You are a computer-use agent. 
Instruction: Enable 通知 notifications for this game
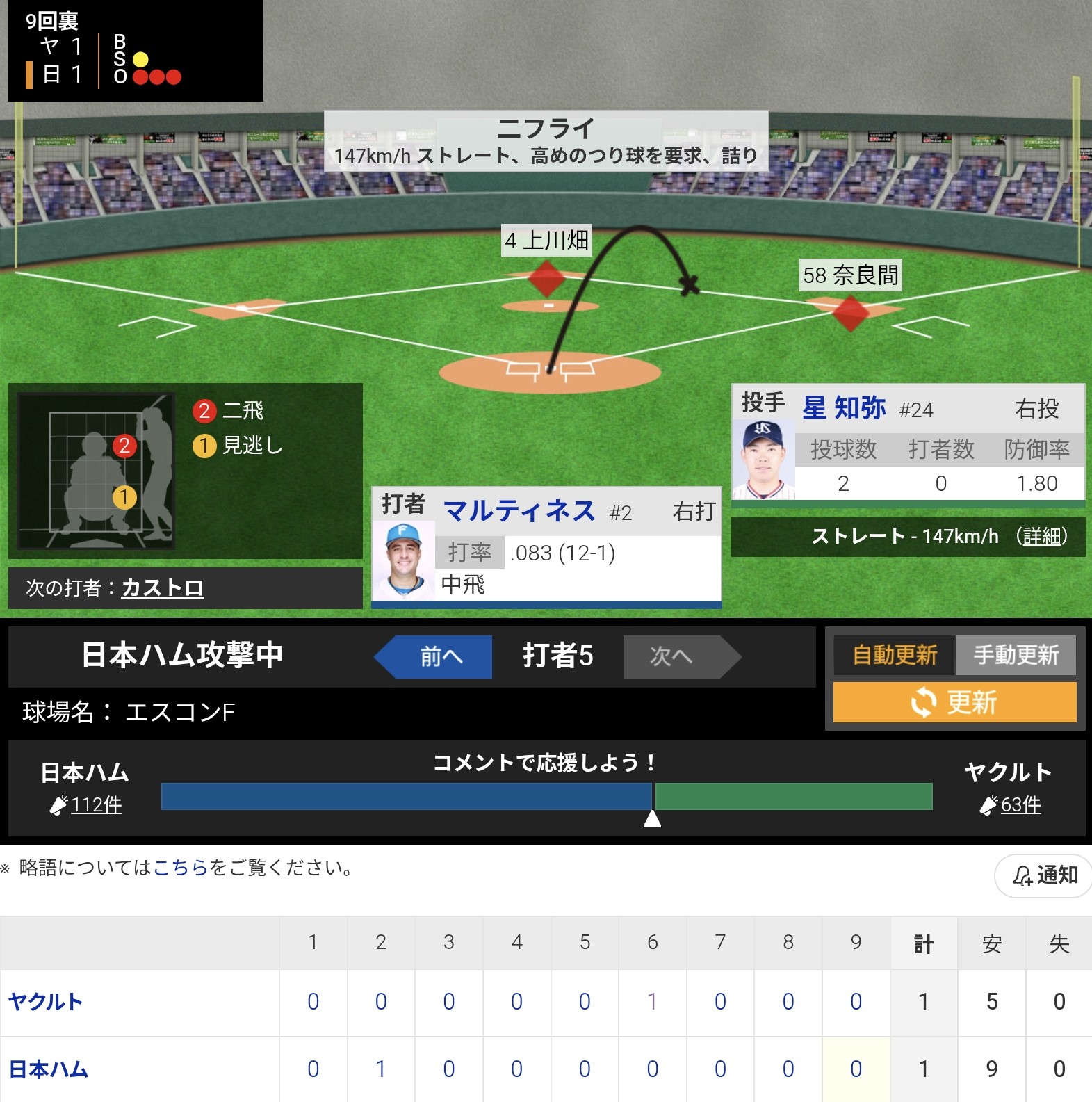tap(1045, 875)
